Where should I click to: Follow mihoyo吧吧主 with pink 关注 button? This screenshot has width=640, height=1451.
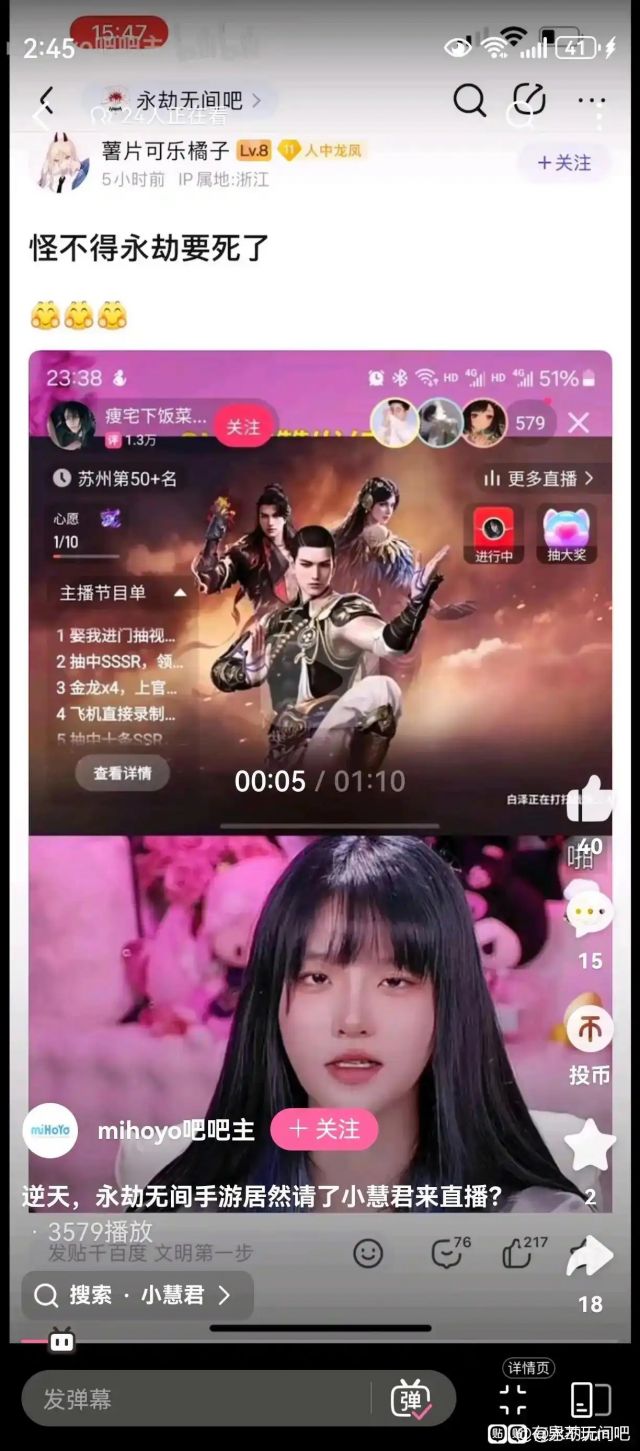click(x=324, y=1129)
